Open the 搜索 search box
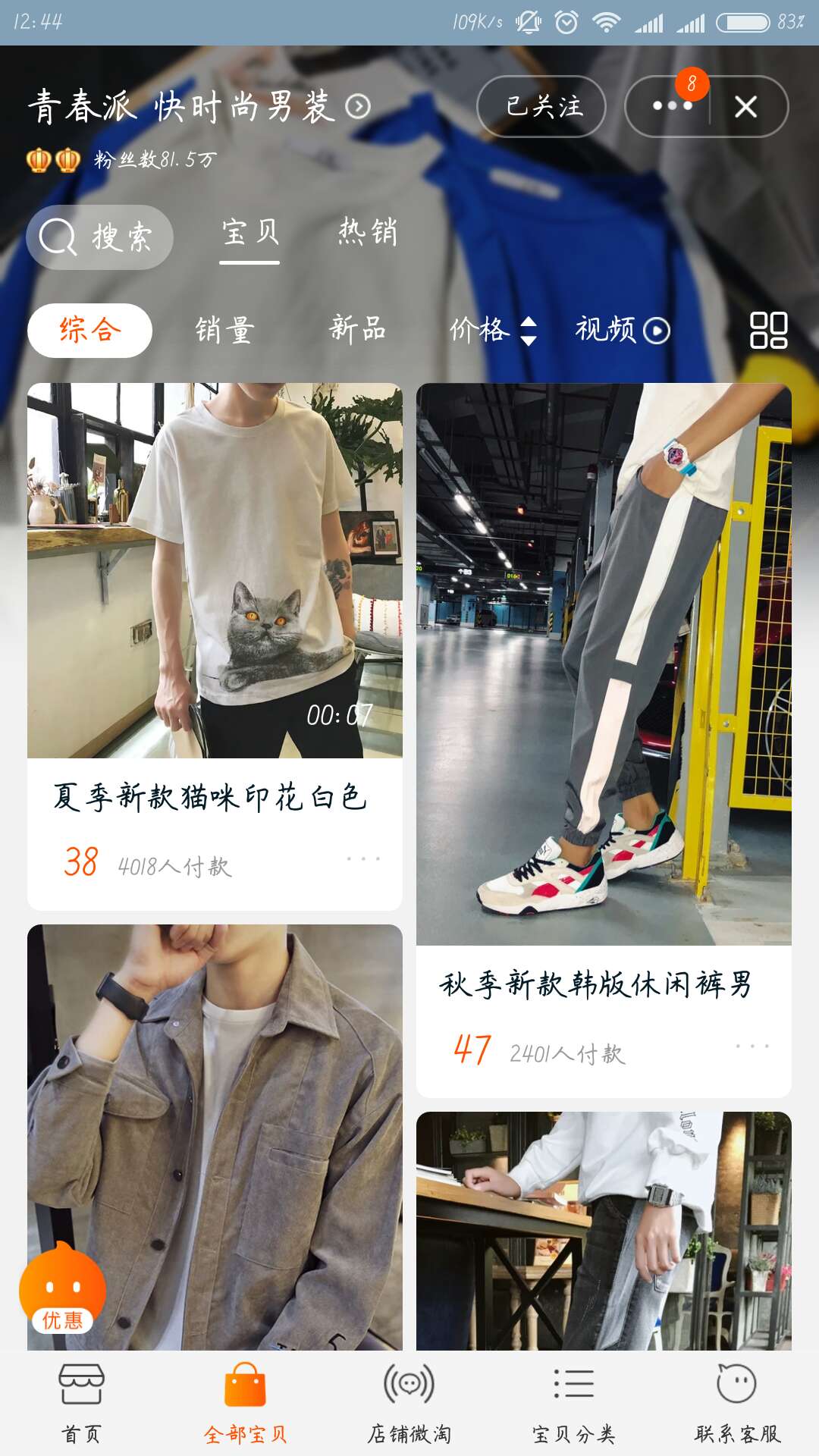The width and height of the screenshot is (819, 1456). tap(100, 237)
